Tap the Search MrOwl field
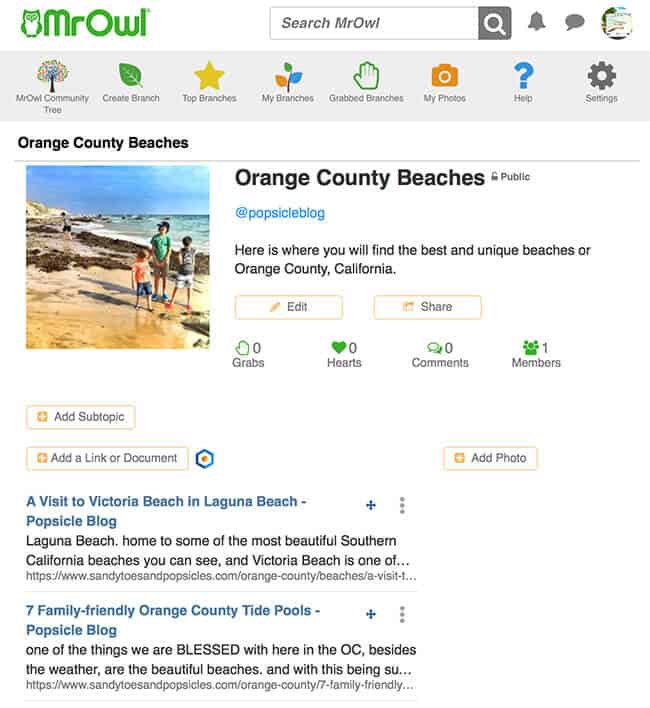Image resolution: width=650 pixels, height=708 pixels. [x=373, y=23]
